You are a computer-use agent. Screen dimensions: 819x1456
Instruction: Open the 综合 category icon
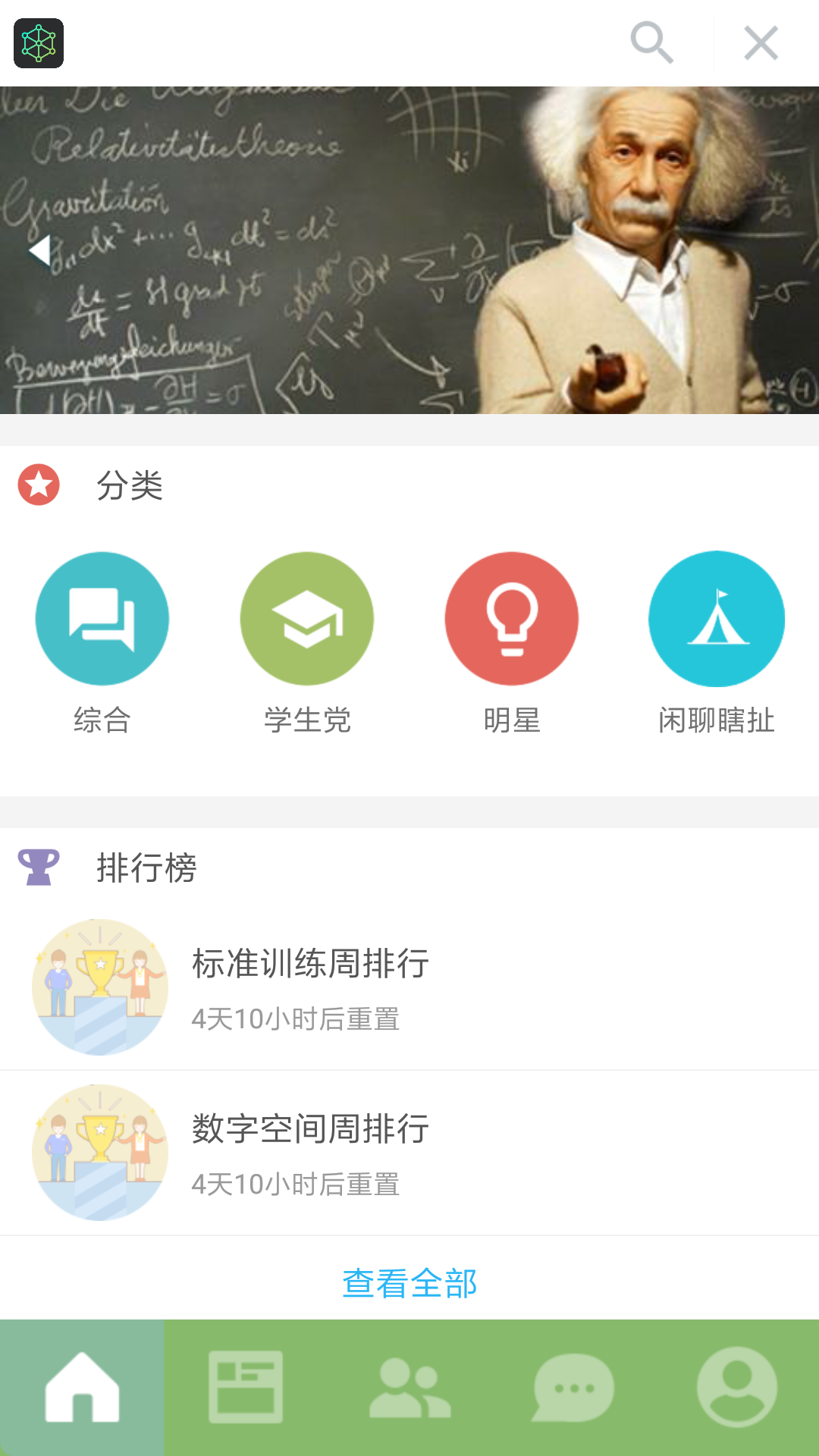(102, 618)
